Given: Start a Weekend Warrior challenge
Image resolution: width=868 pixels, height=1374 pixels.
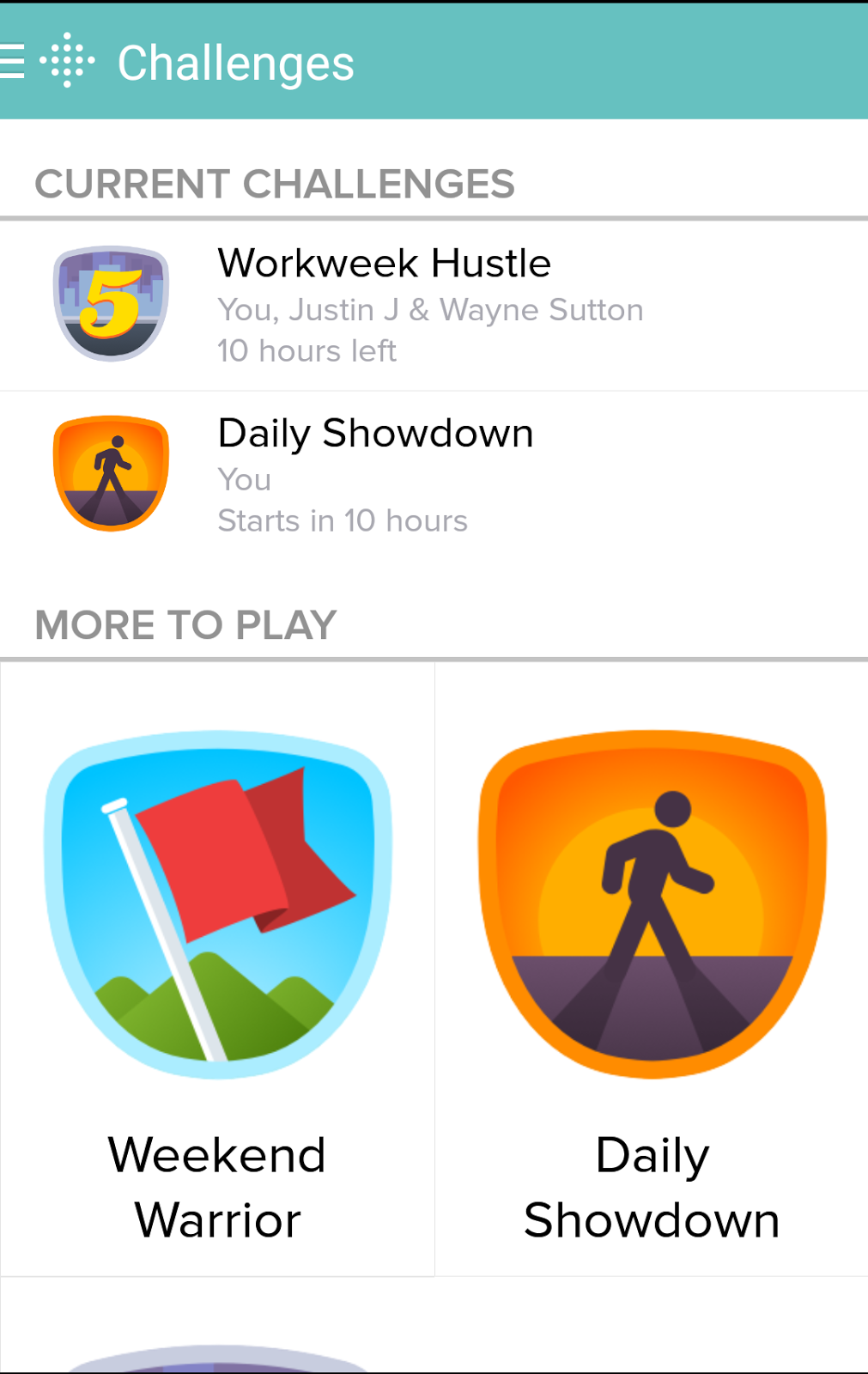Looking at the screenshot, I should pyautogui.click(x=218, y=969).
